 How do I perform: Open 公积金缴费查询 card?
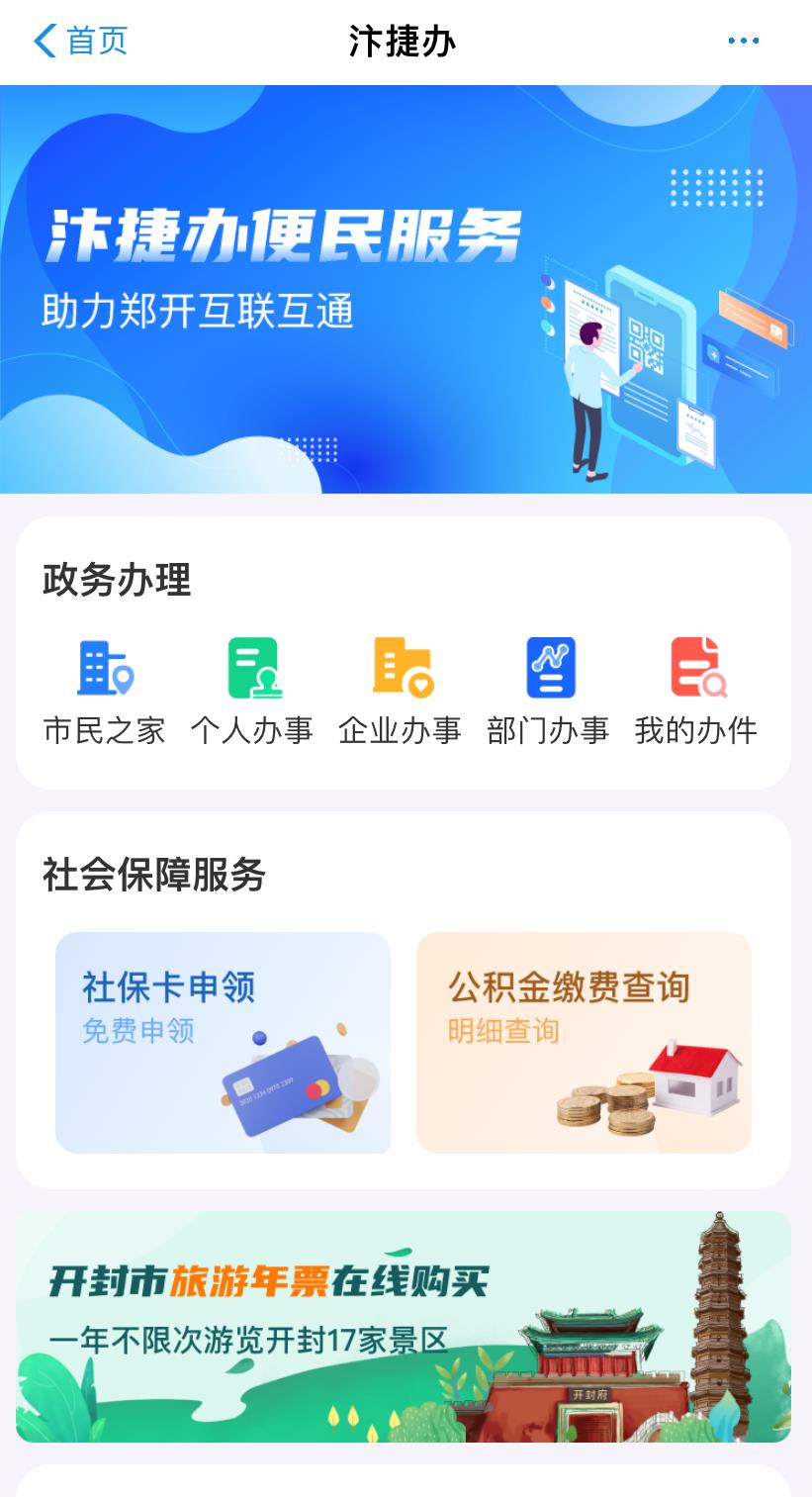[584, 1042]
